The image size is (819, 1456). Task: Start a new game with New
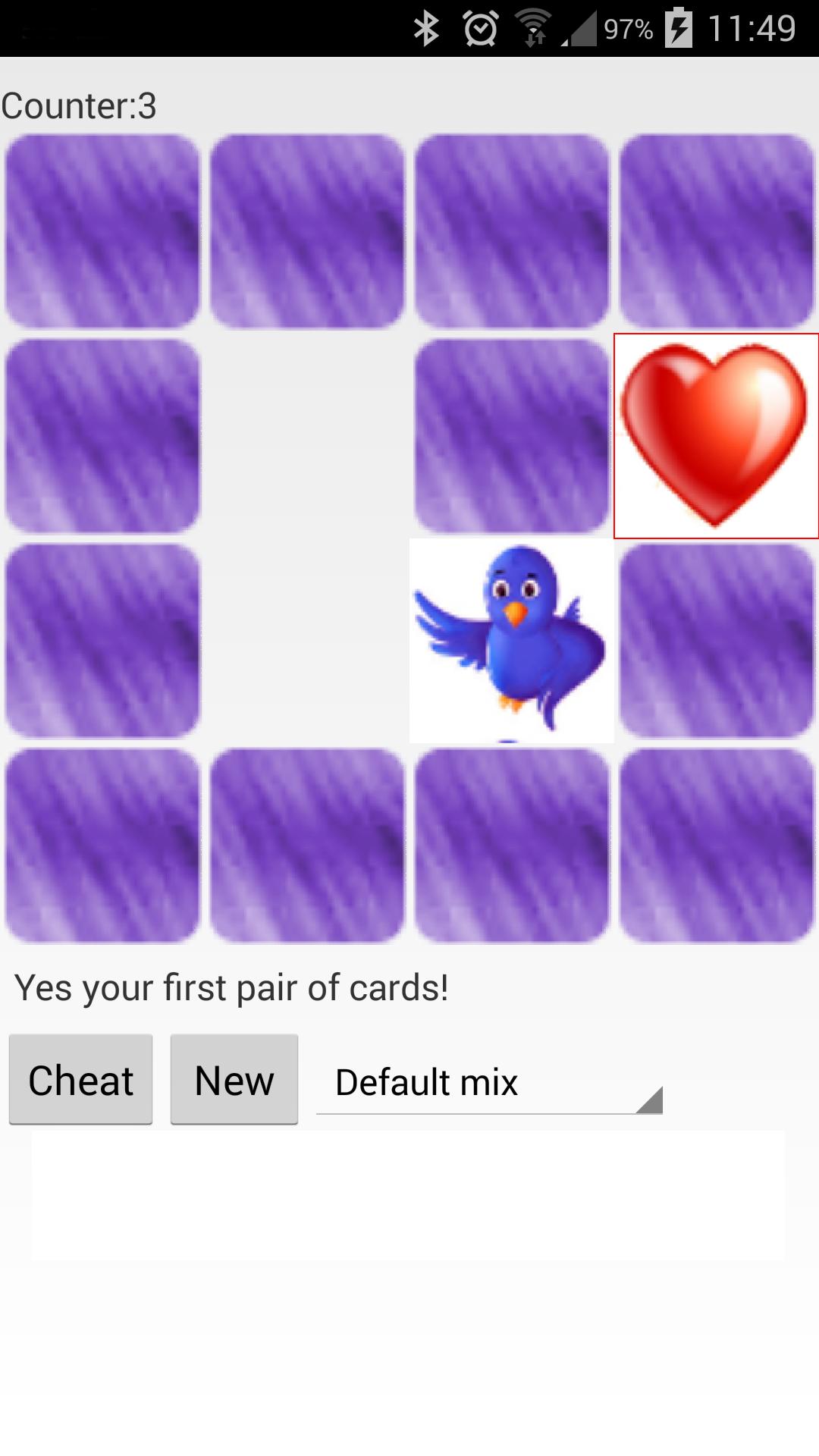(x=234, y=1079)
